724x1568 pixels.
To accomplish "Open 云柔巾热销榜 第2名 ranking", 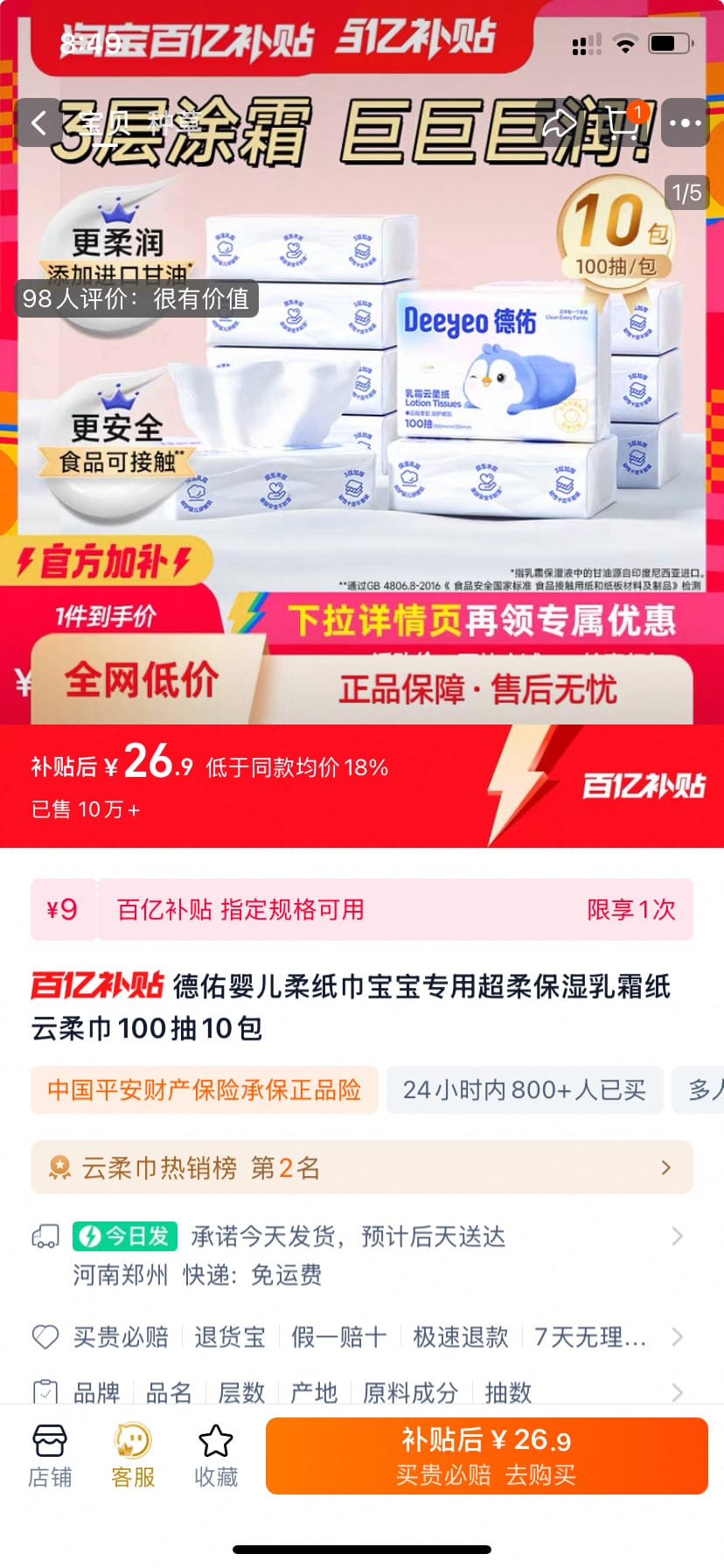I will [361, 1167].
